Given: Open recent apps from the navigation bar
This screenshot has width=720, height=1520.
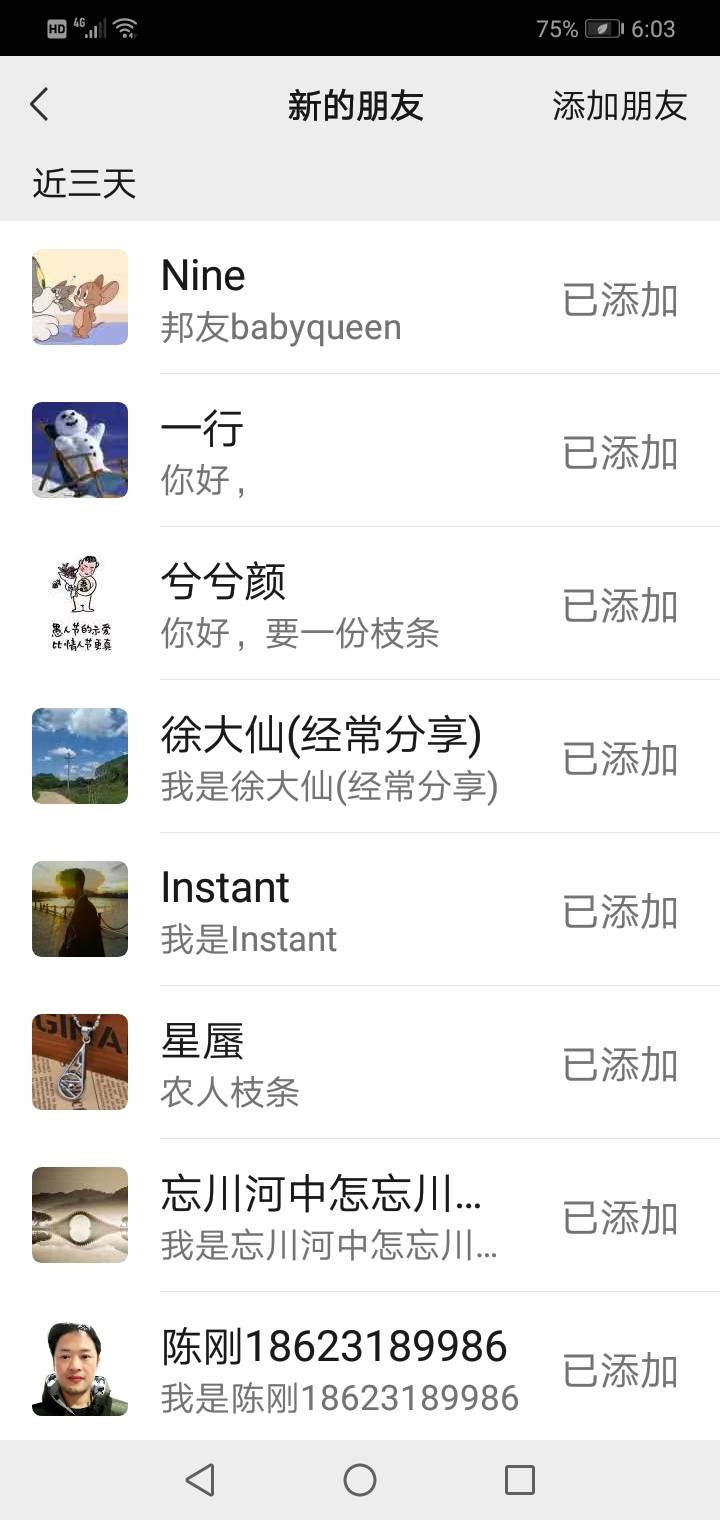Looking at the screenshot, I should pos(520,1480).
